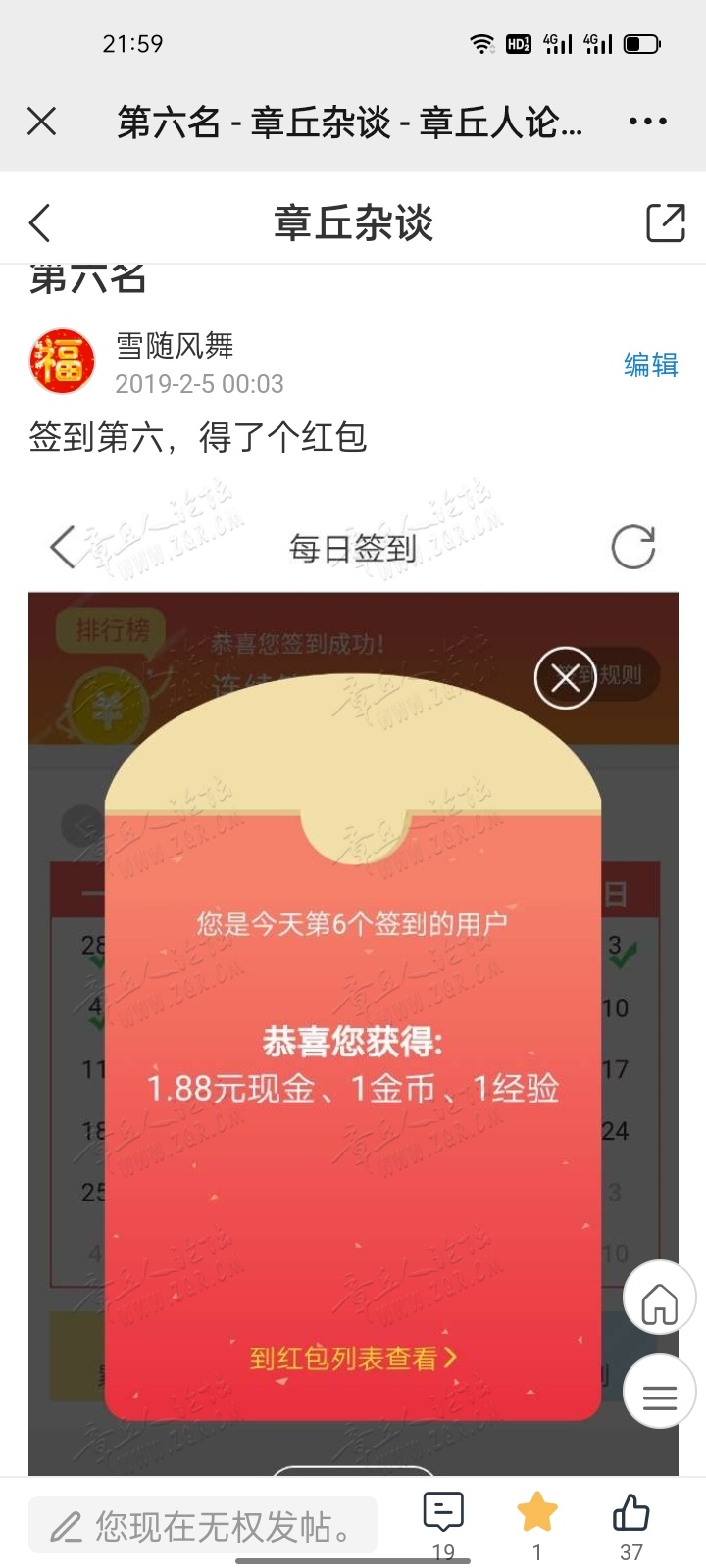Tap 编辑 to edit the post
The image size is (706, 1568).
(x=650, y=365)
